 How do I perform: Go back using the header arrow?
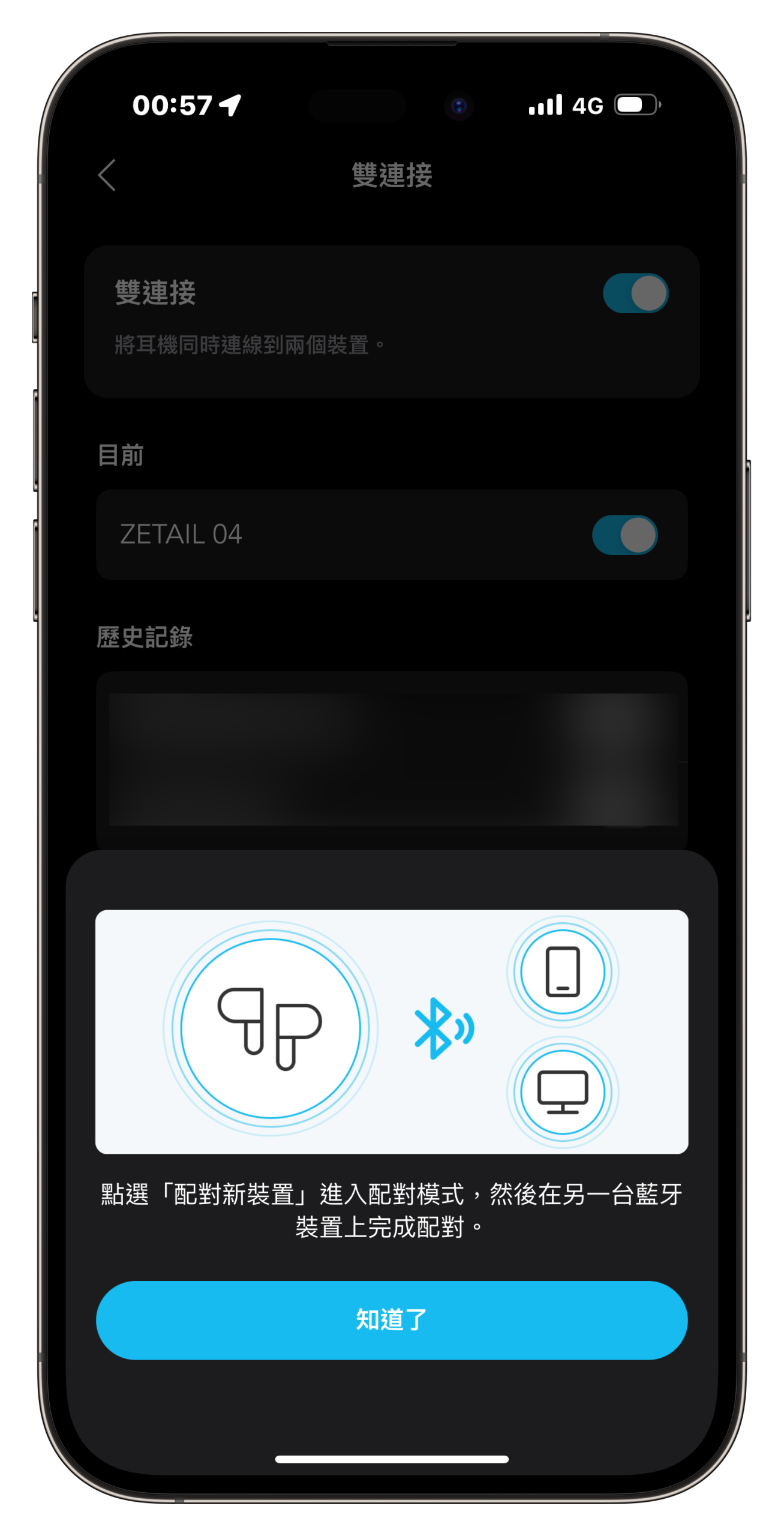click(107, 175)
